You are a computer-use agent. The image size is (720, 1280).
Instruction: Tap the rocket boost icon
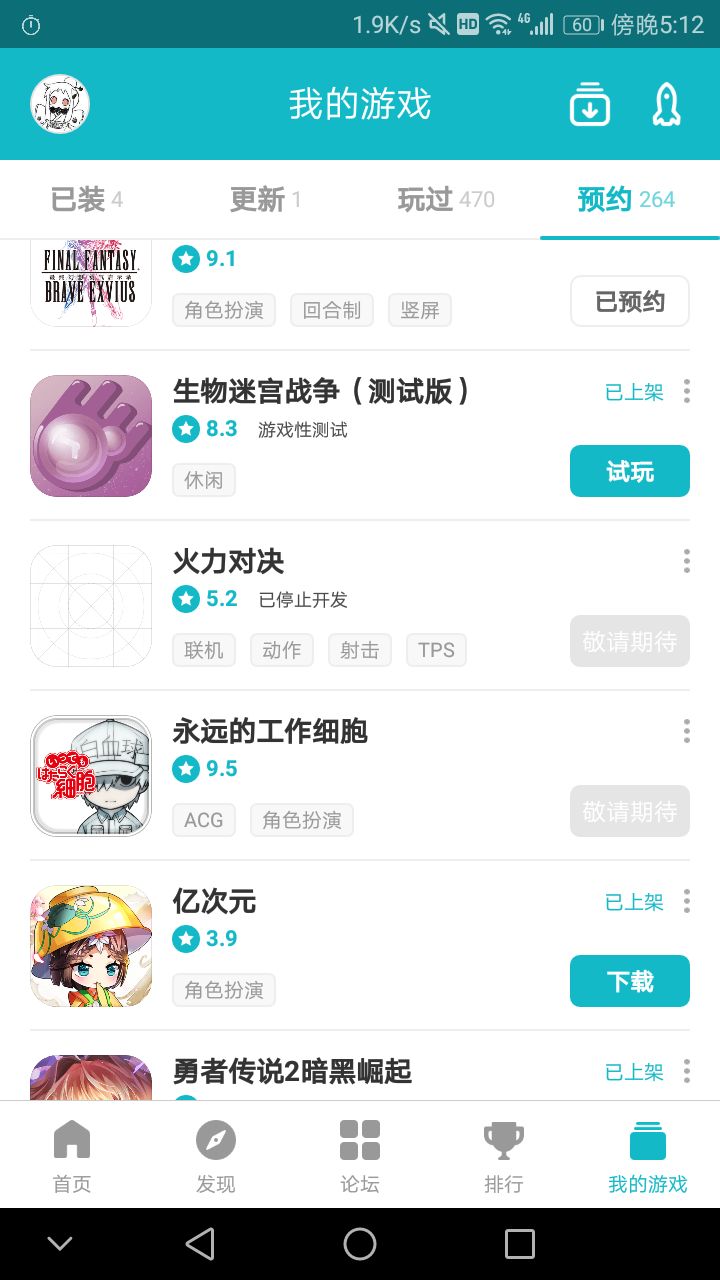point(666,104)
